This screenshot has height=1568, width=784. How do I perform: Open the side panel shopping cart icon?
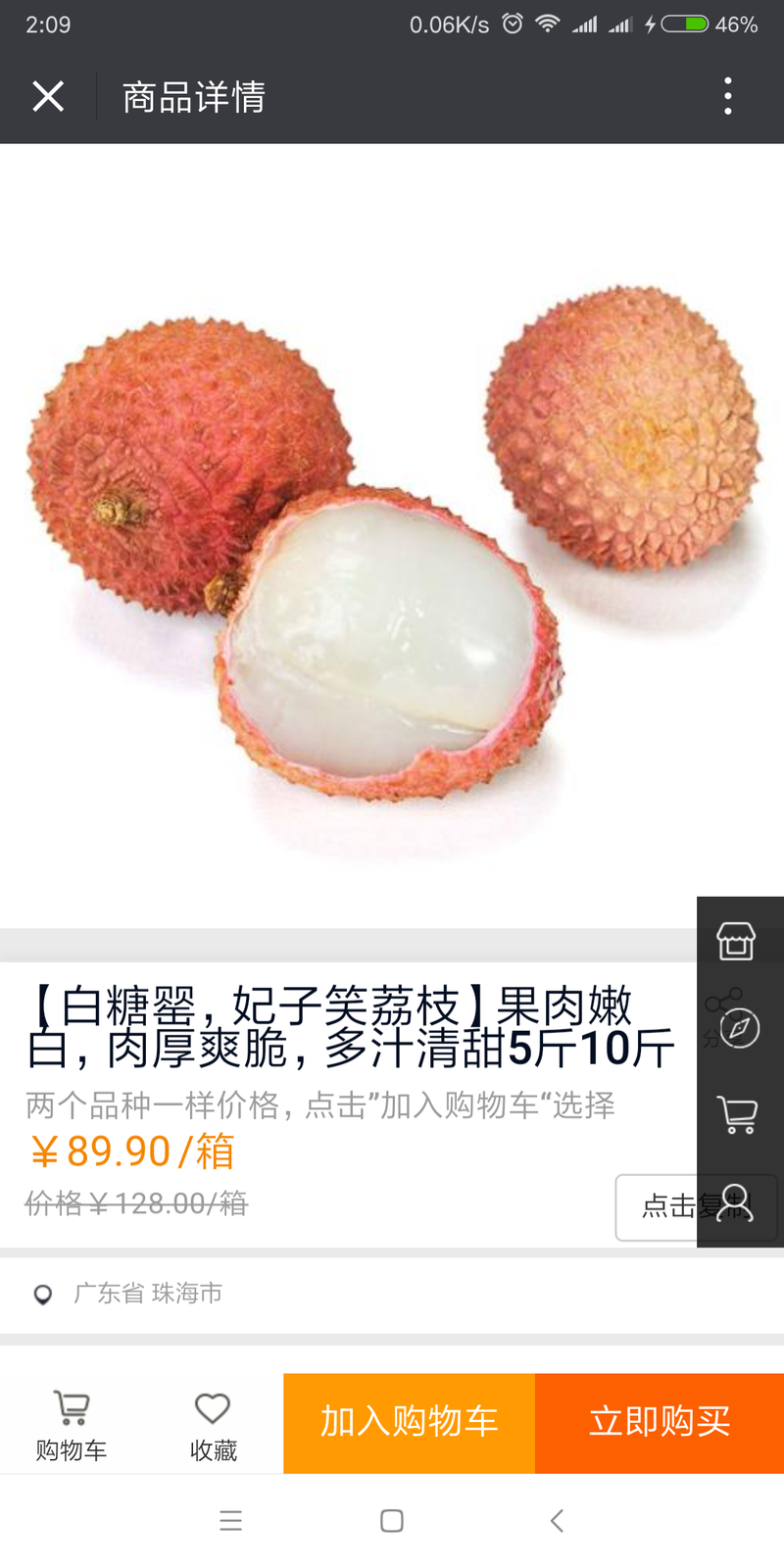click(737, 1114)
